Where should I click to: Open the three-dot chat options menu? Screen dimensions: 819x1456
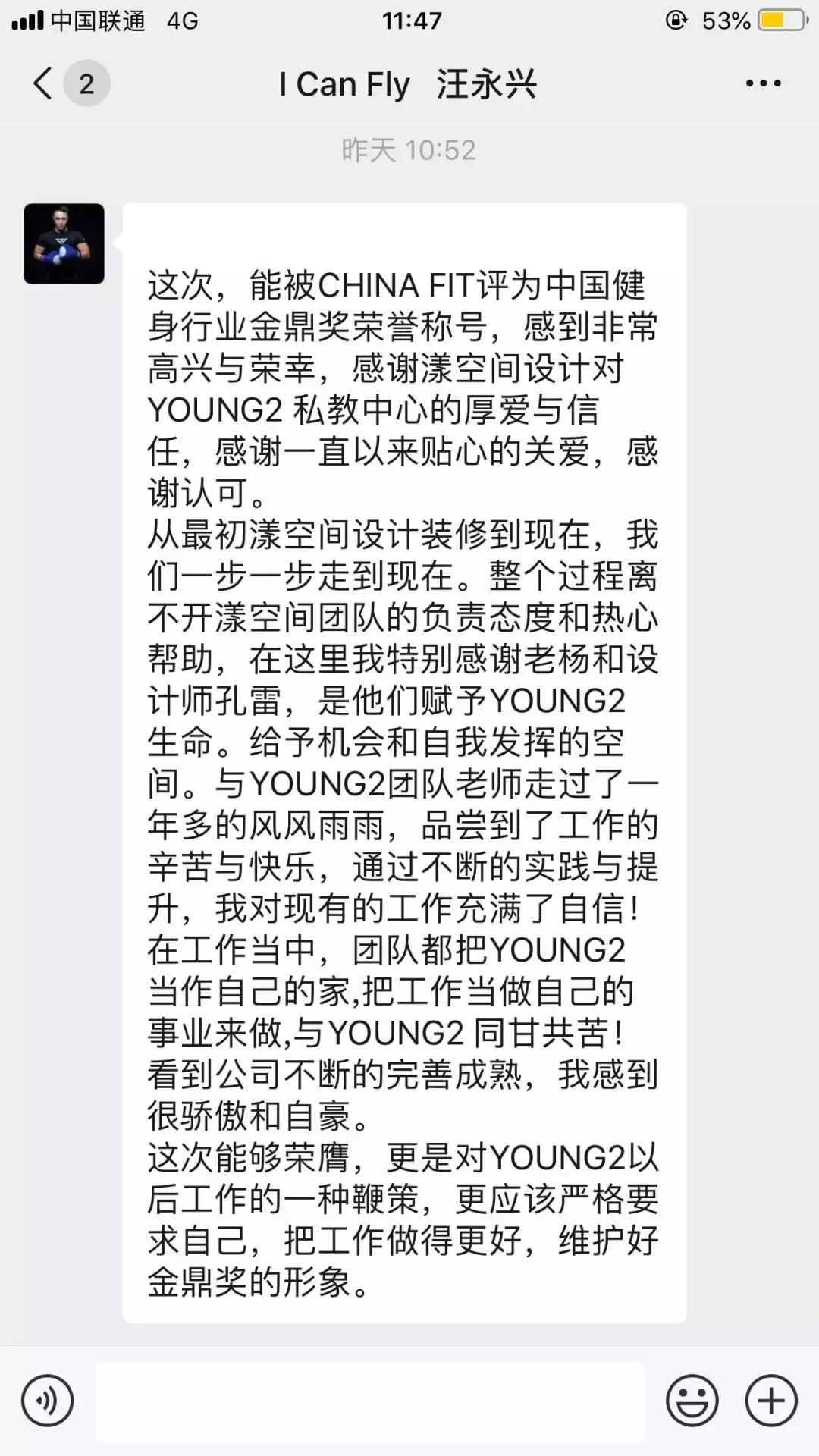click(x=762, y=83)
